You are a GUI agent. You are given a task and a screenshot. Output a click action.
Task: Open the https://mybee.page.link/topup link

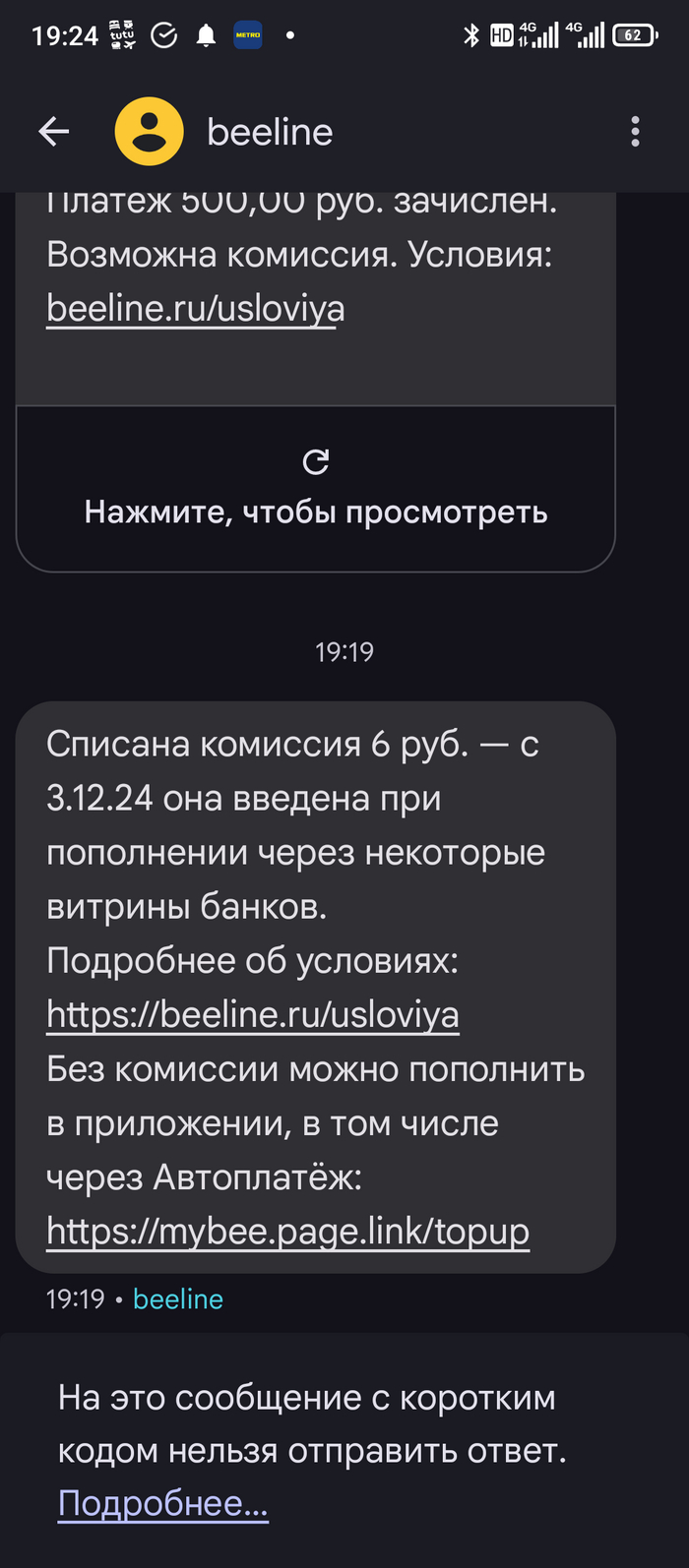[x=287, y=1231]
